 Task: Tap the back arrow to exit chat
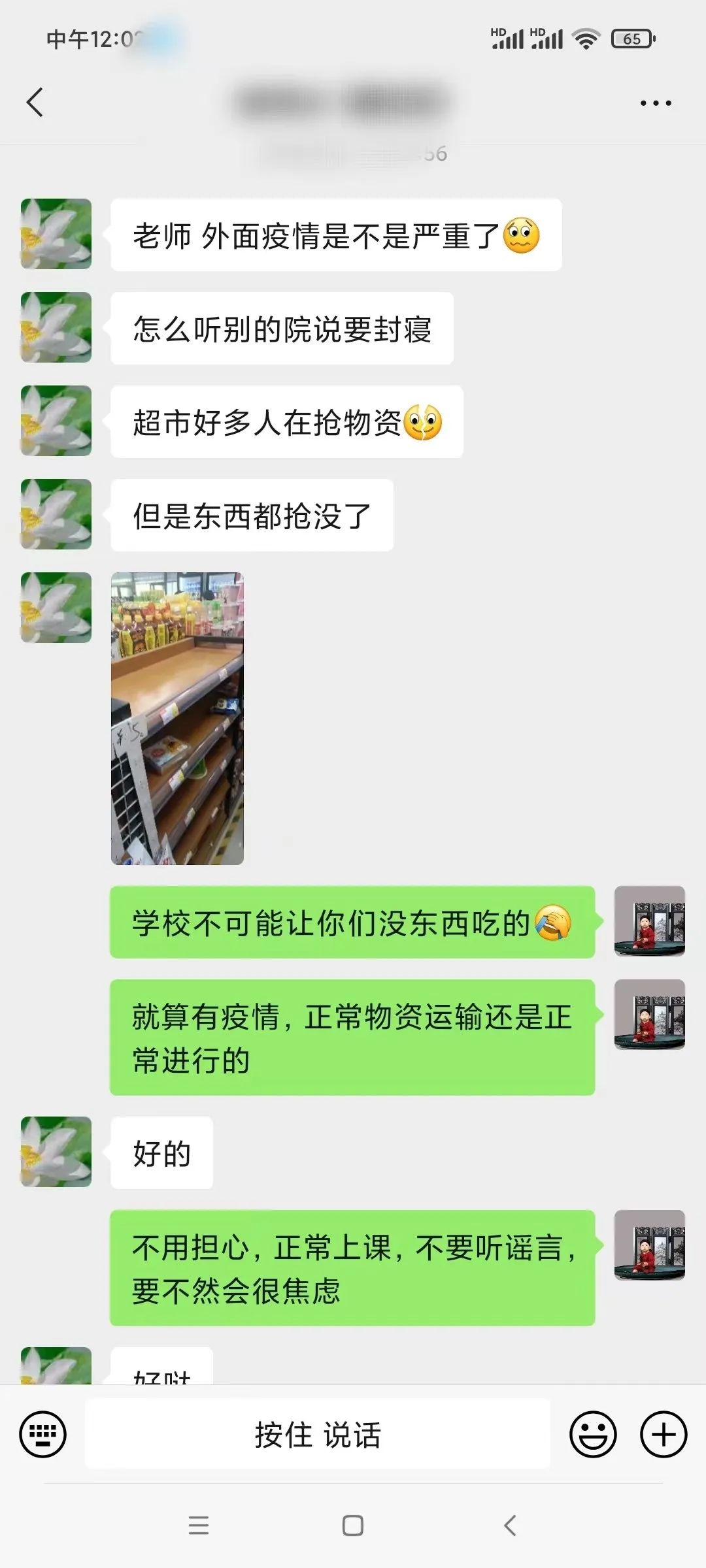[36, 103]
